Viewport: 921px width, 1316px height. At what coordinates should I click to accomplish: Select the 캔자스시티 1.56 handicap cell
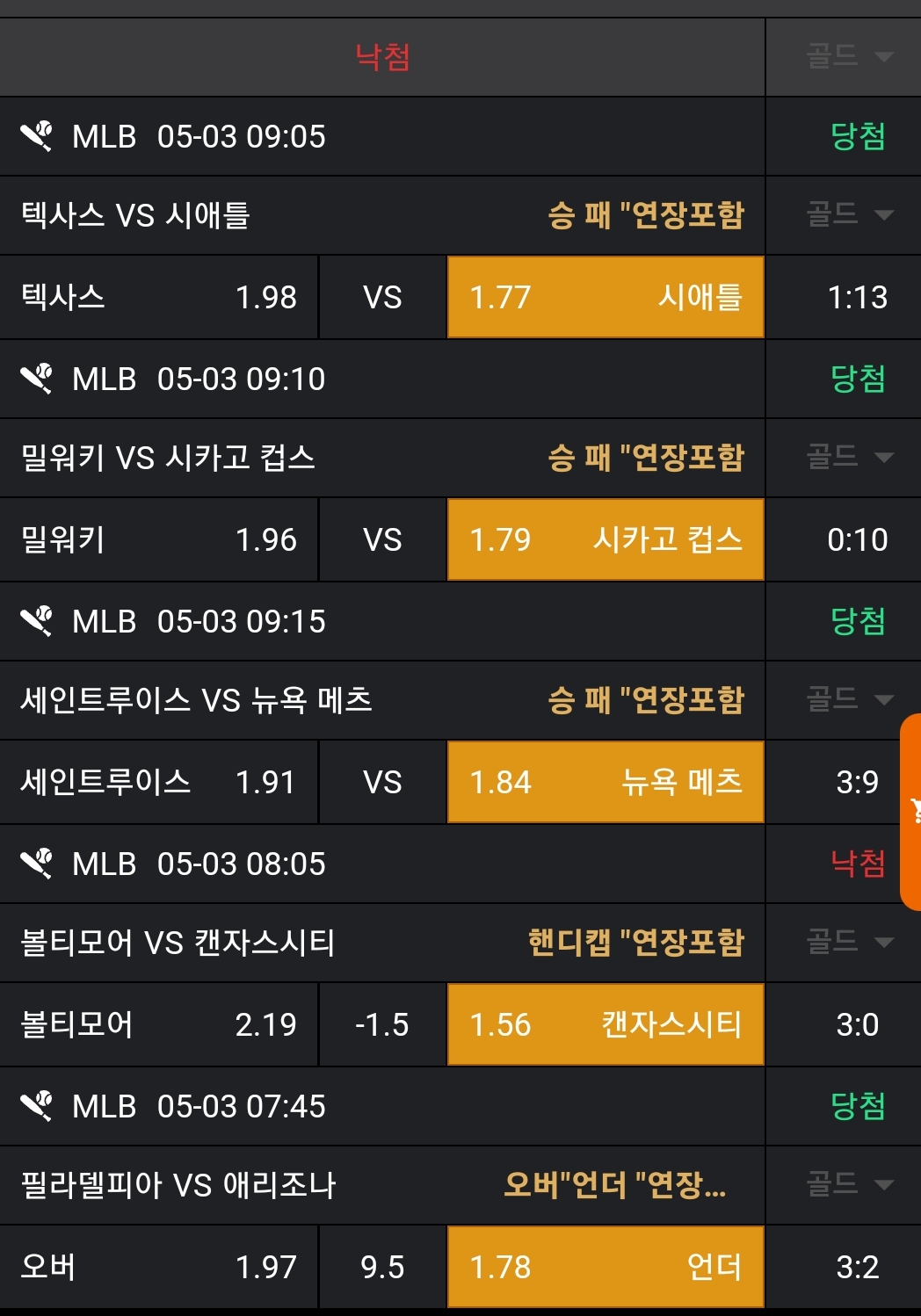(x=606, y=1024)
